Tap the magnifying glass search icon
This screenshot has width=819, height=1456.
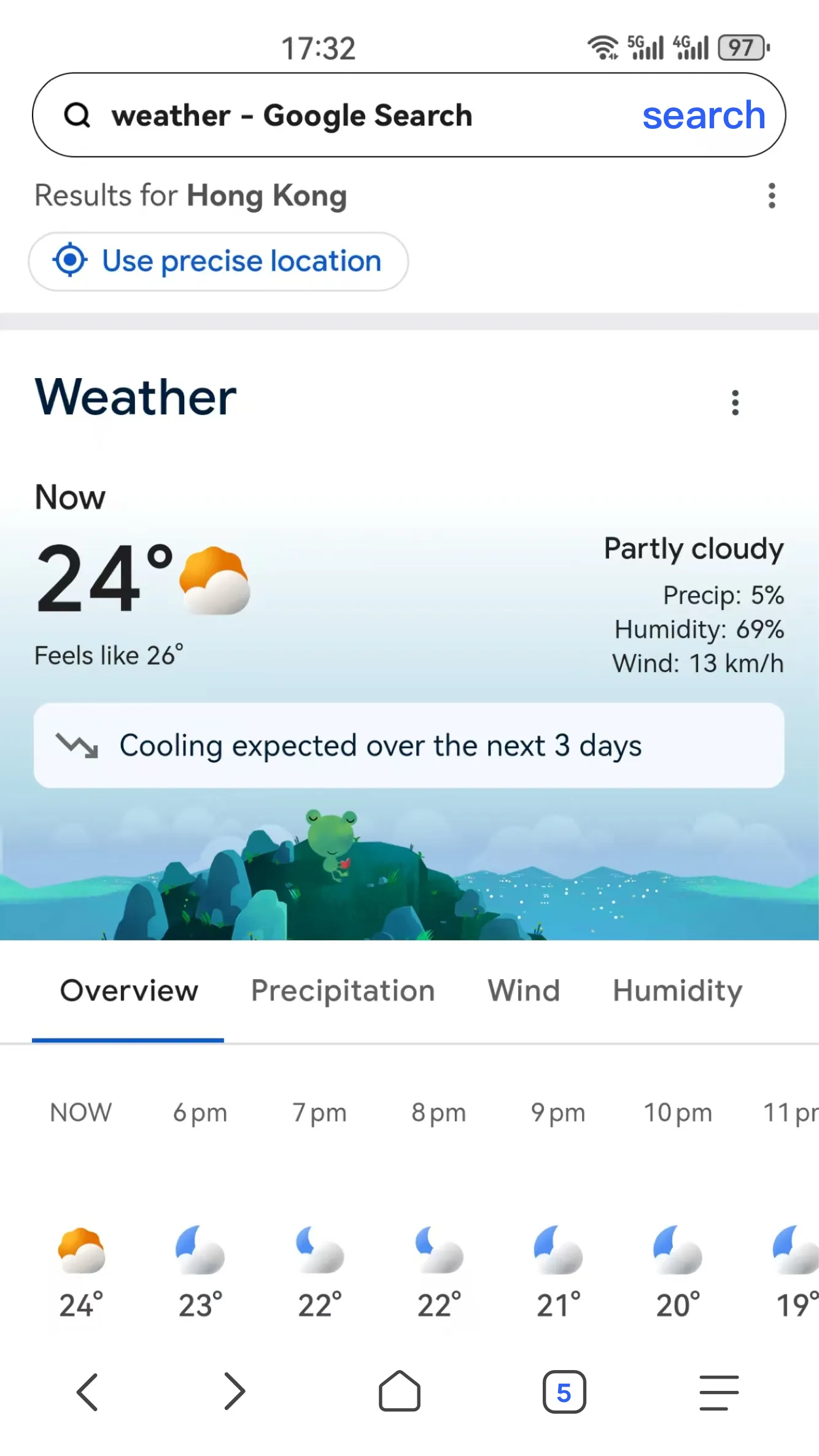(x=78, y=115)
